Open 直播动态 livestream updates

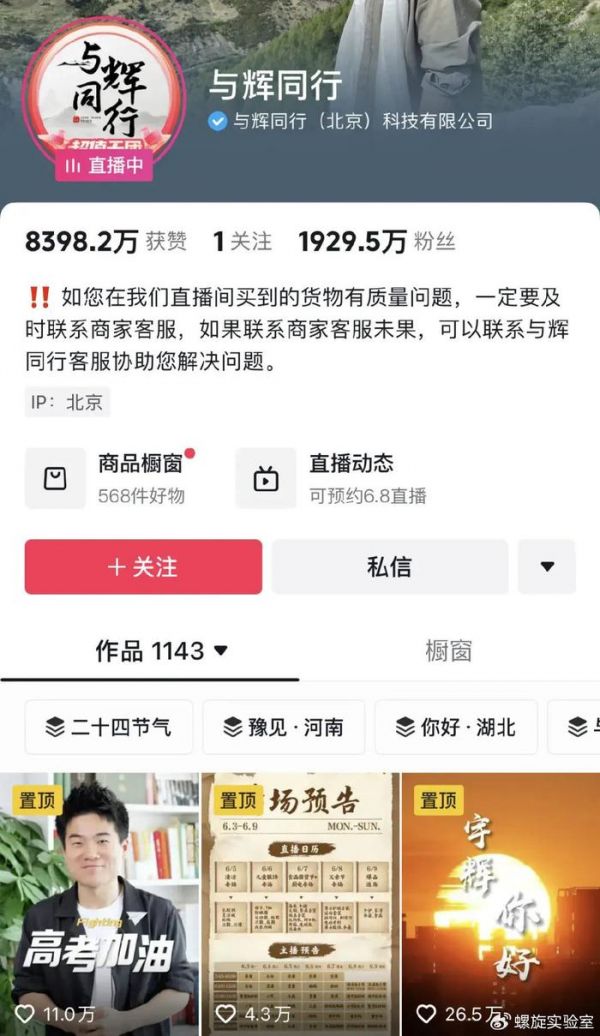point(331,477)
